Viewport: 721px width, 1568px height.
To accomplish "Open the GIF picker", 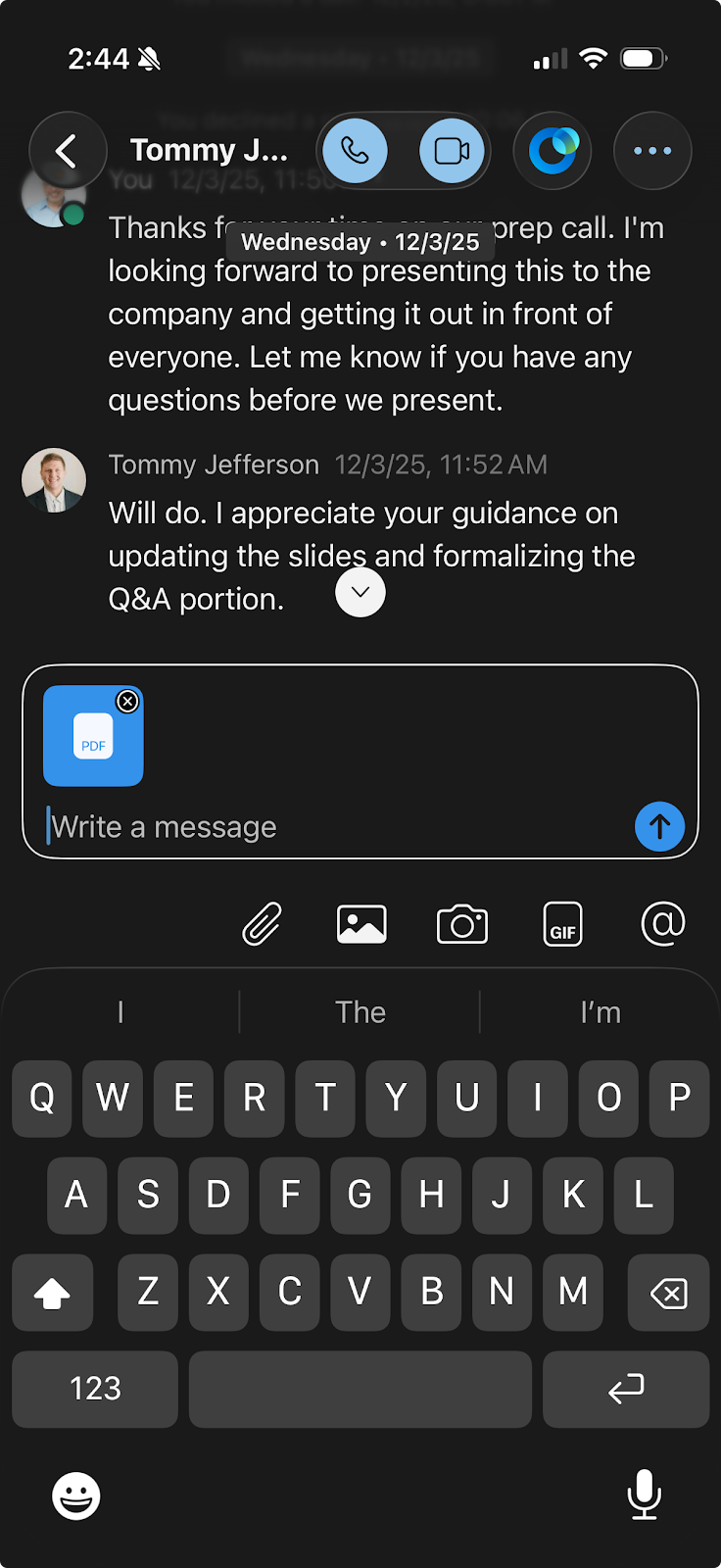I will (x=562, y=924).
